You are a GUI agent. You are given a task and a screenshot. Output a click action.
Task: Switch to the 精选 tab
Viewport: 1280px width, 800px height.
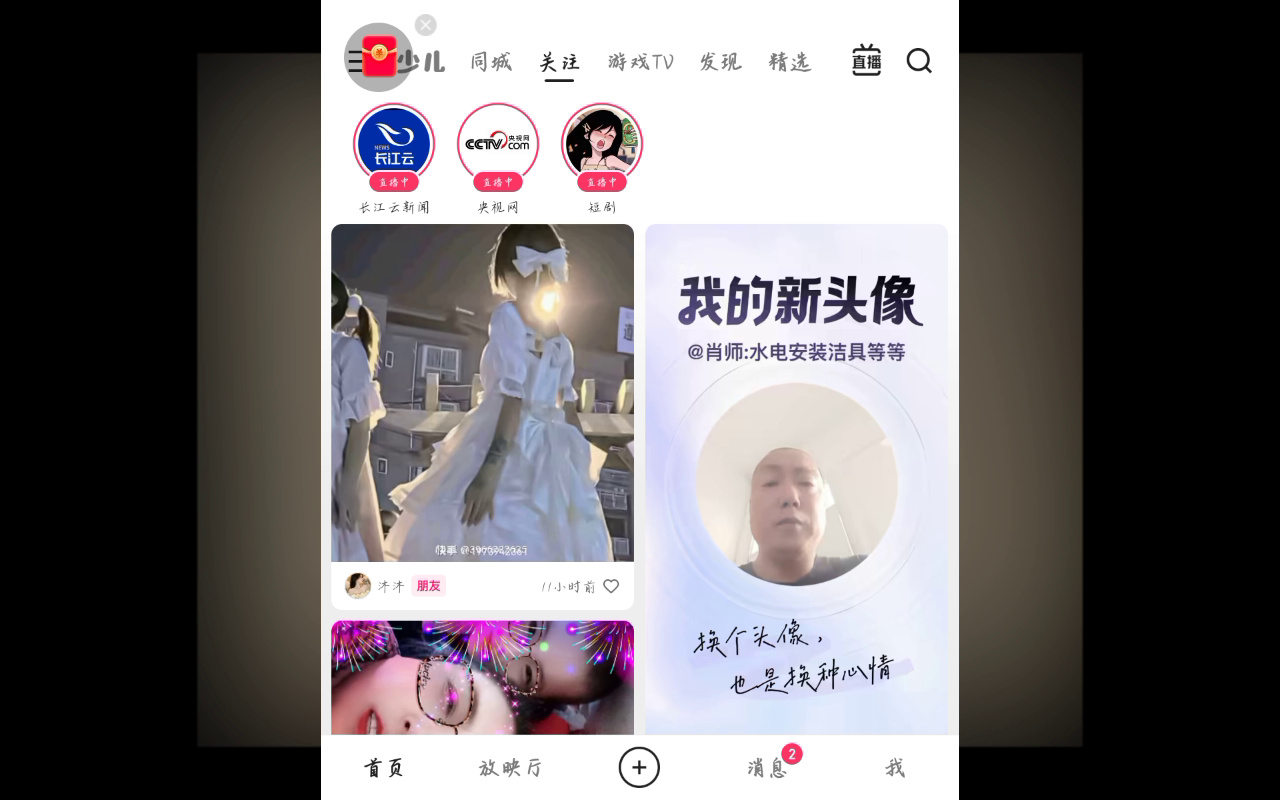click(790, 62)
